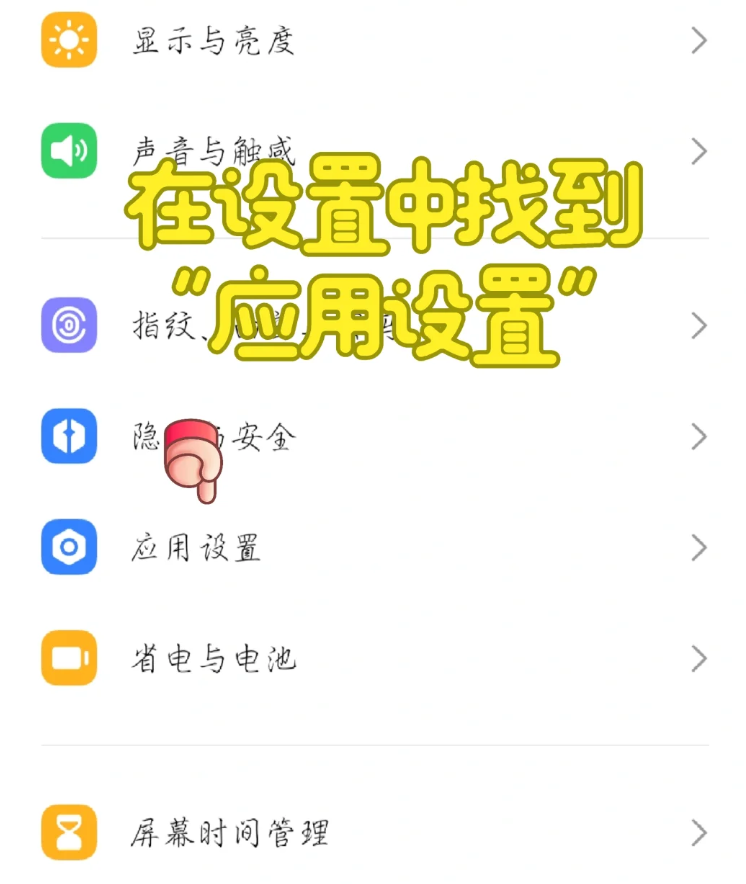Click the sun icon for 显示与亮度
Image resolution: width=746 pixels, height=884 pixels.
[67, 41]
